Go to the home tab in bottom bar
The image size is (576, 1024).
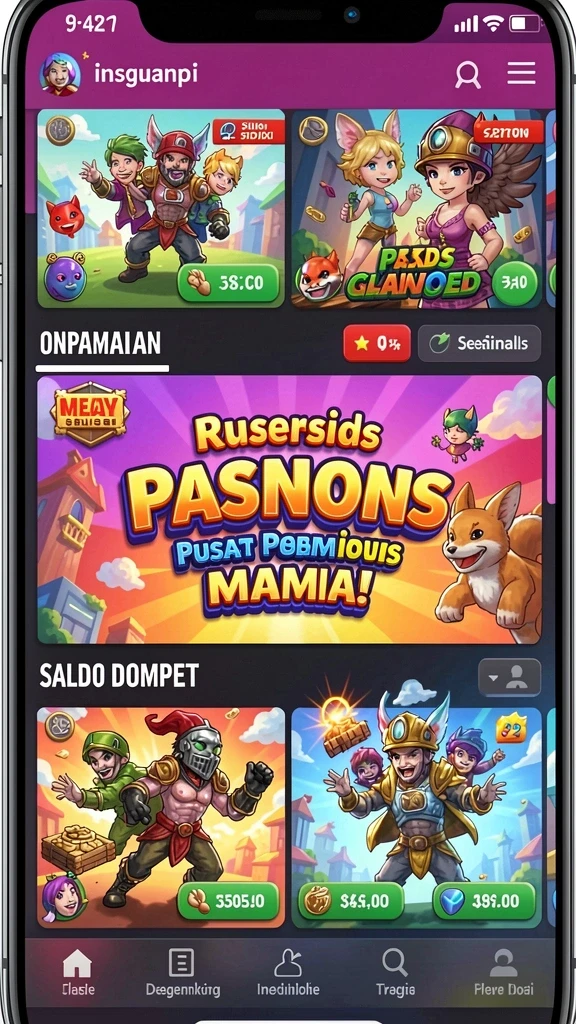click(x=78, y=972)
